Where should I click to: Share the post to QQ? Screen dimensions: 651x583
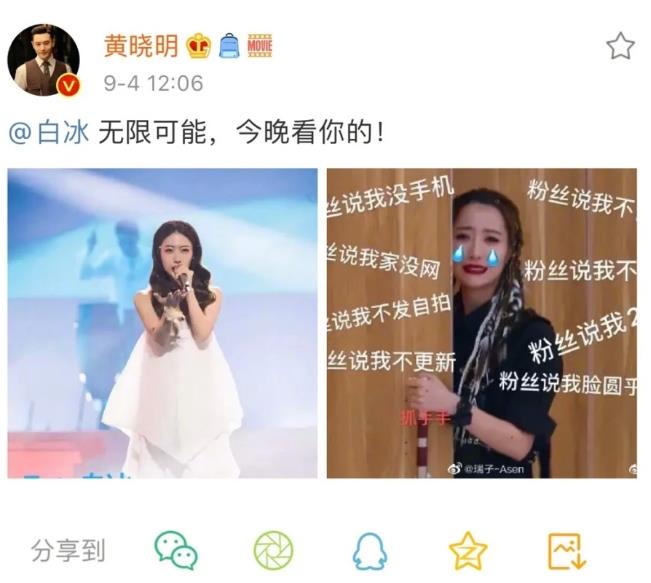[x=370, y=550]
